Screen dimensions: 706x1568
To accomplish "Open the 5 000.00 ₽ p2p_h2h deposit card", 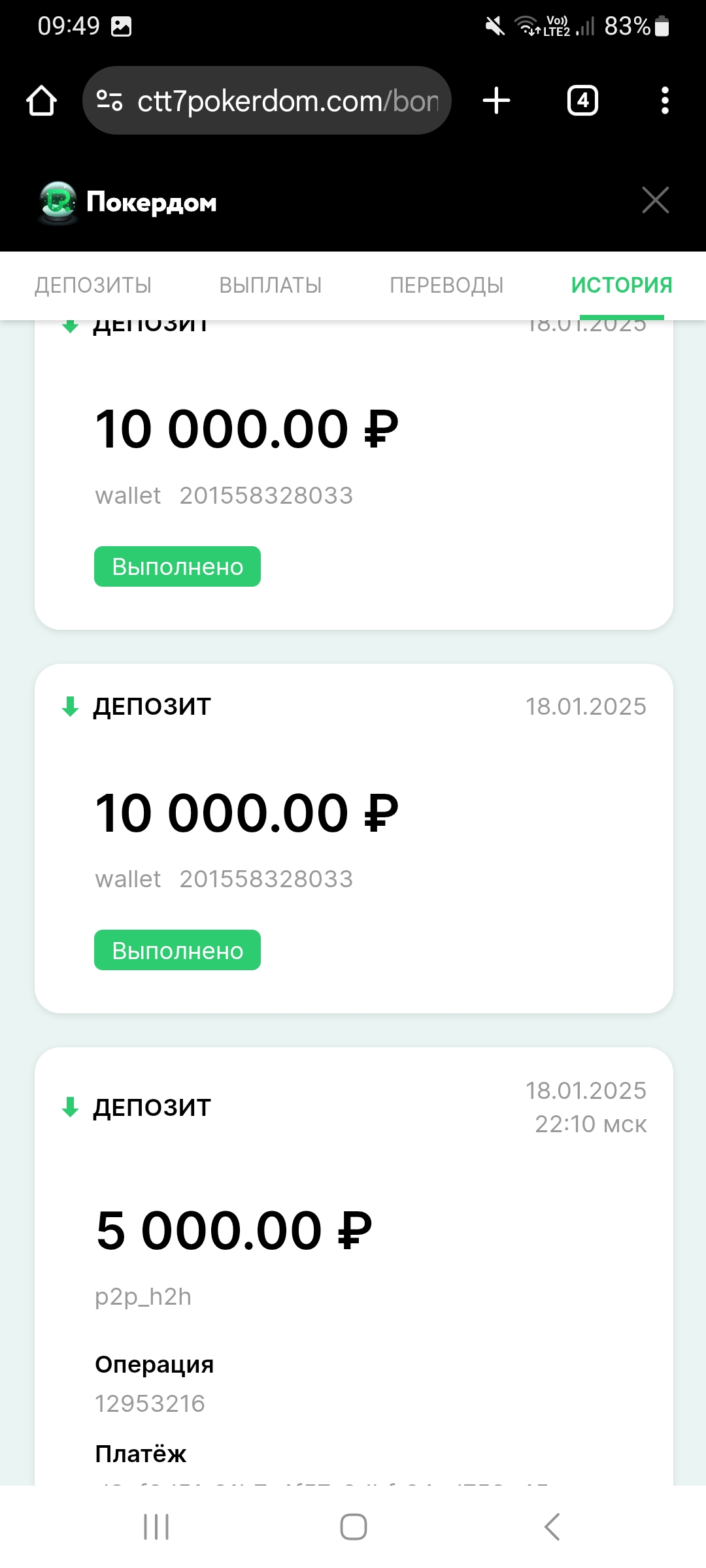I will 354,1266.
